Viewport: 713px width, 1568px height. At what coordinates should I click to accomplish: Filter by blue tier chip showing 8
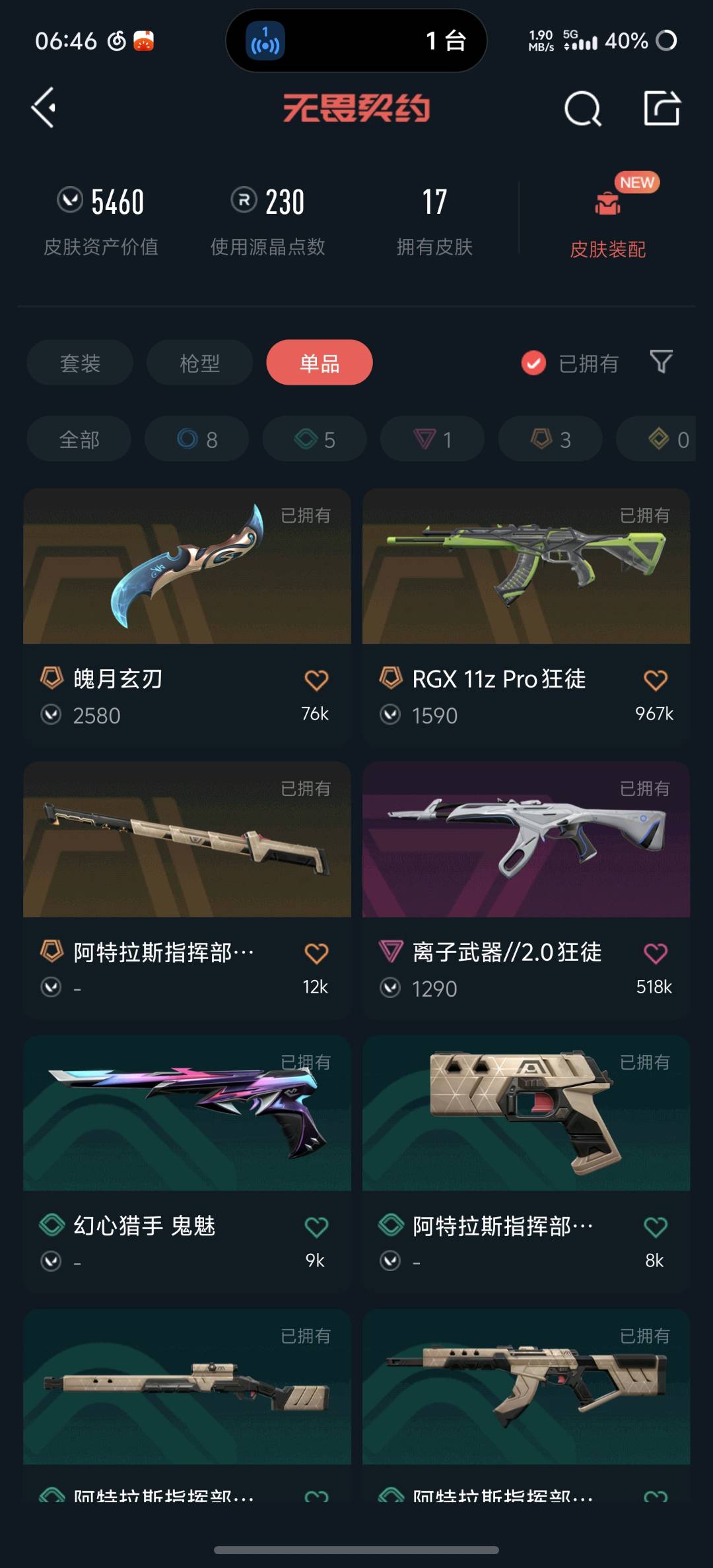tap(197, 440)
